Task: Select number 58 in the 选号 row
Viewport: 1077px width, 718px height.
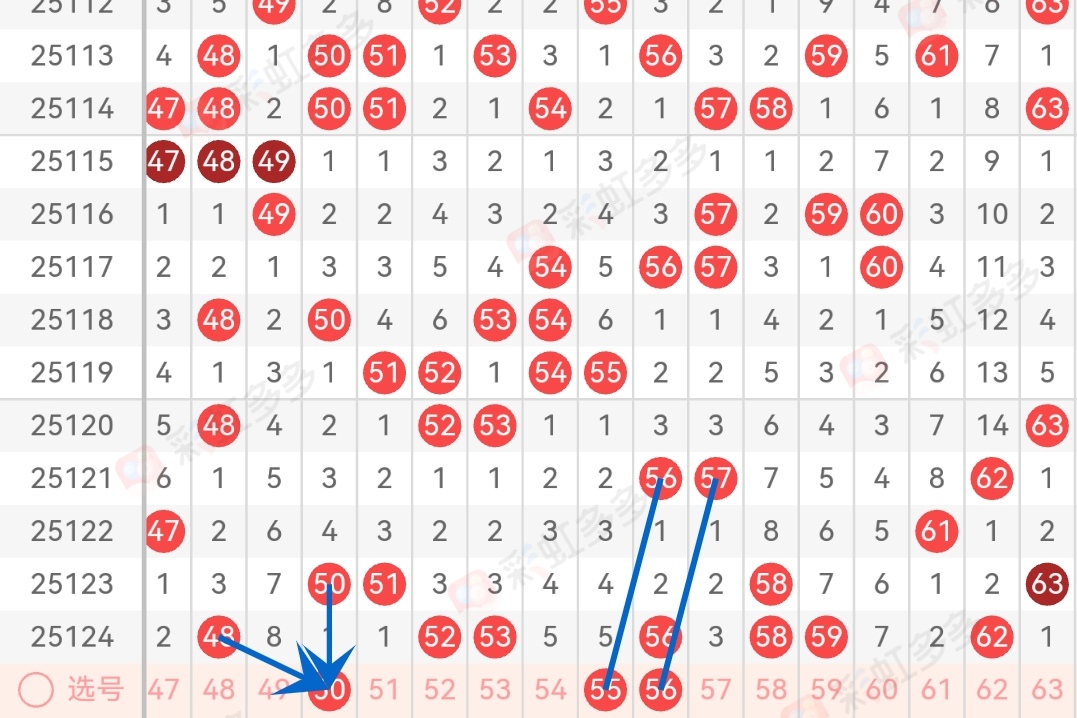Action: [771, 690]
